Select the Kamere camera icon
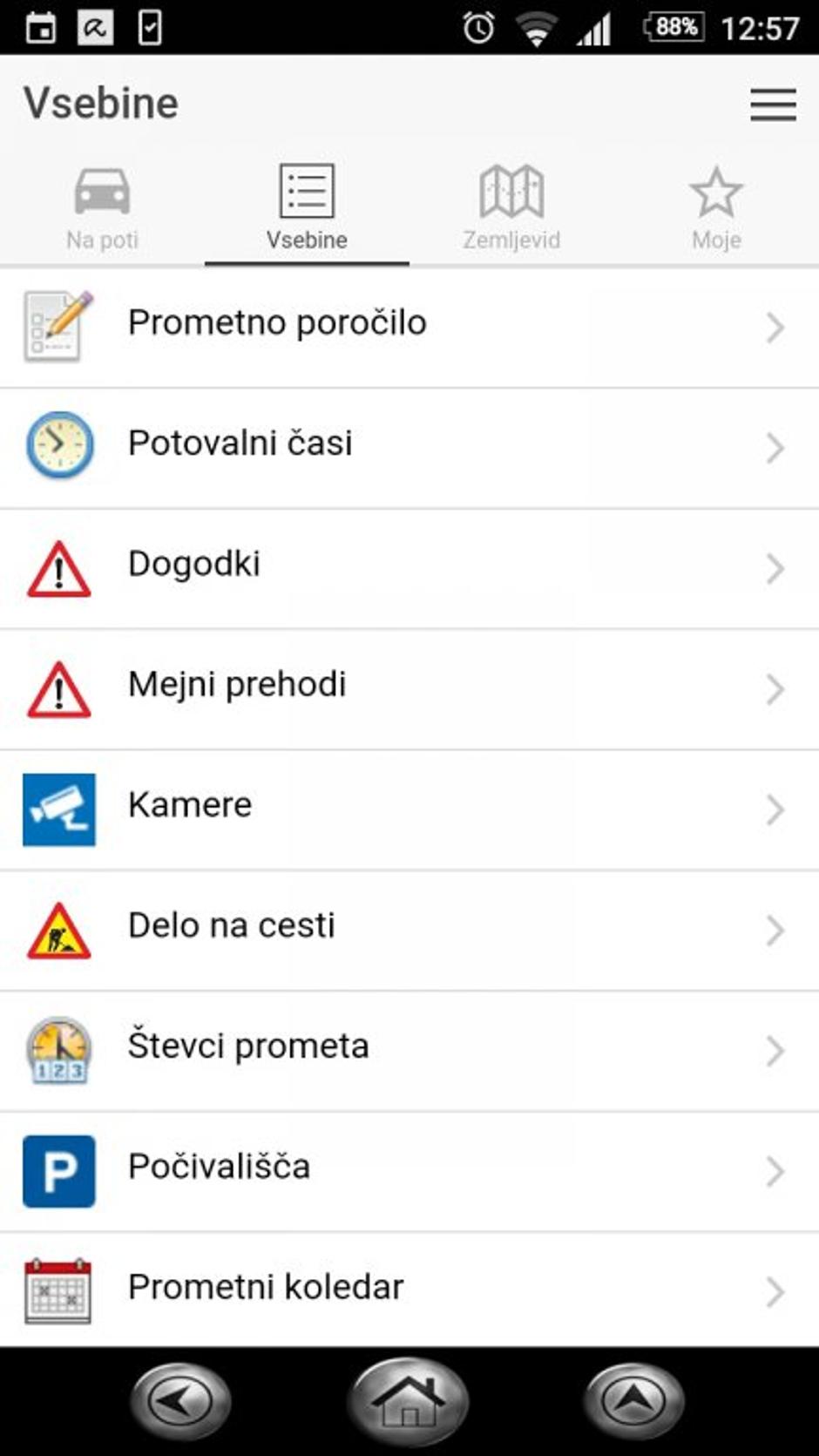This screenshot has width=819, height=1456. coord(58,807)
